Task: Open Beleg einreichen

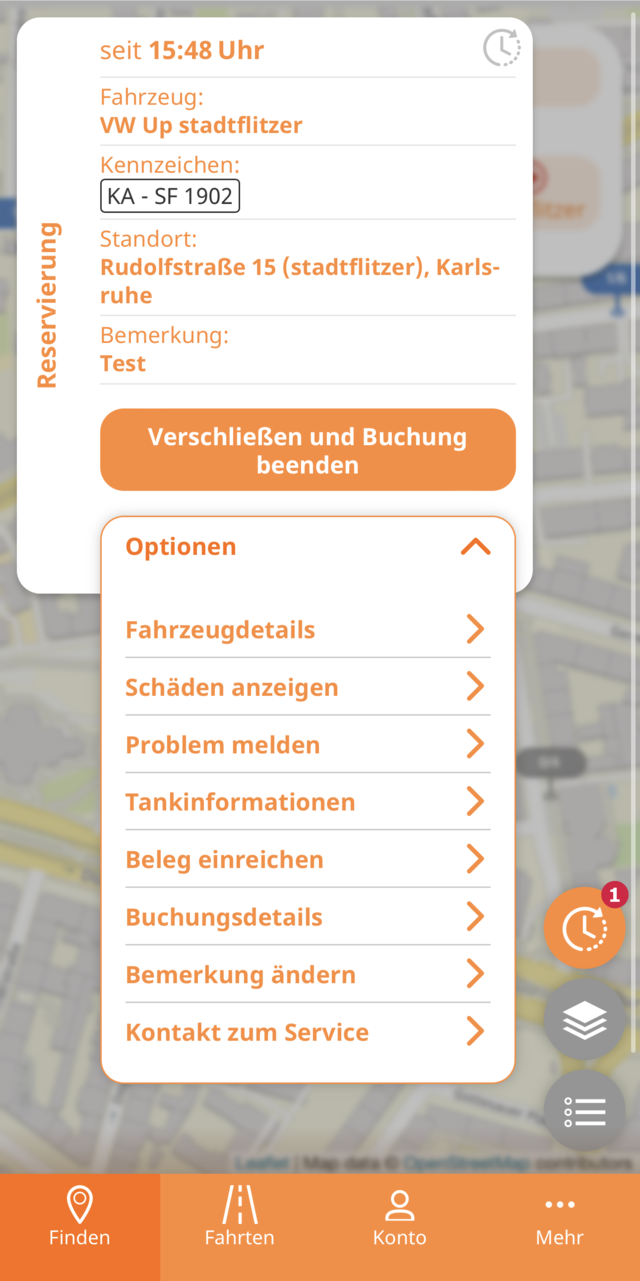Action: pyautogui.click(x=307, y=860)
